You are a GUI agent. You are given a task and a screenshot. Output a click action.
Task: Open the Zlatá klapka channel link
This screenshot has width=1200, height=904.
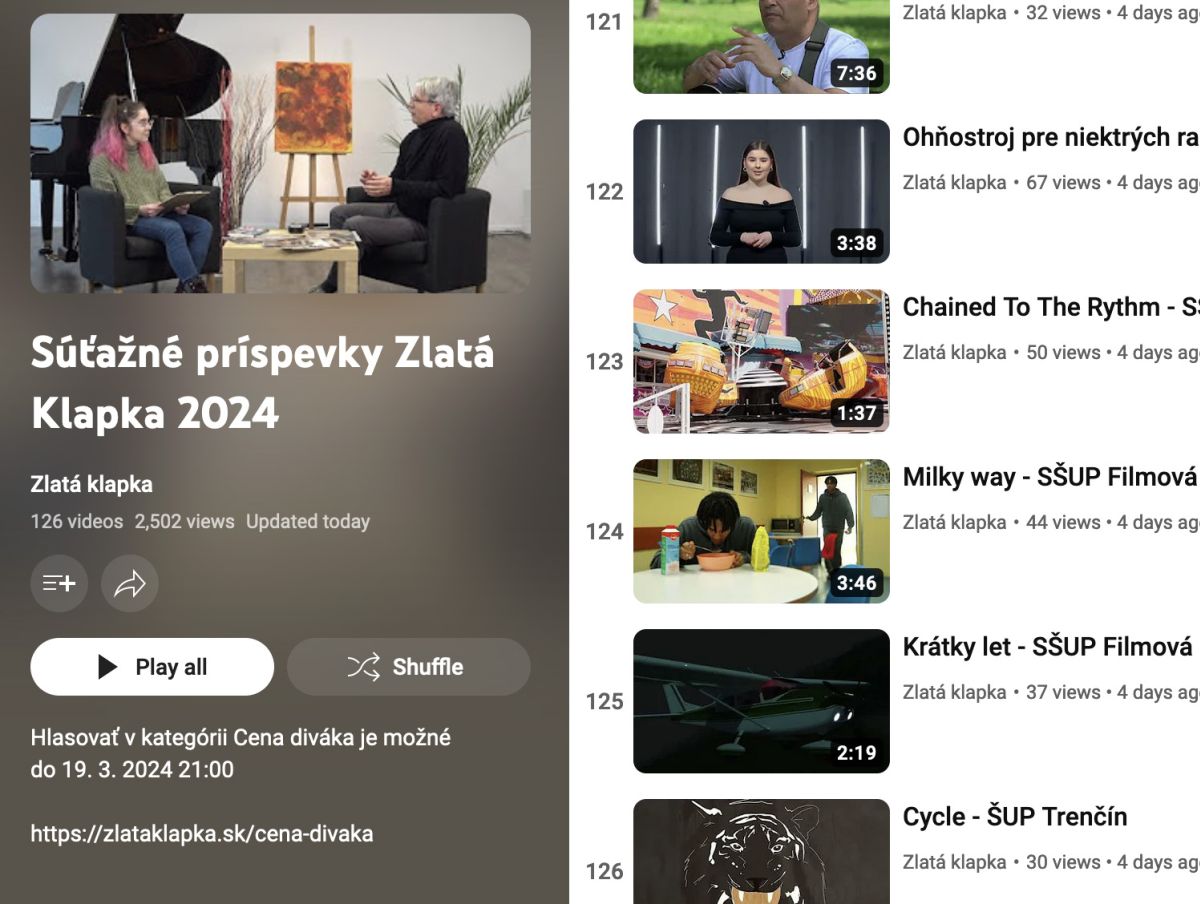(x=92, y=485)
